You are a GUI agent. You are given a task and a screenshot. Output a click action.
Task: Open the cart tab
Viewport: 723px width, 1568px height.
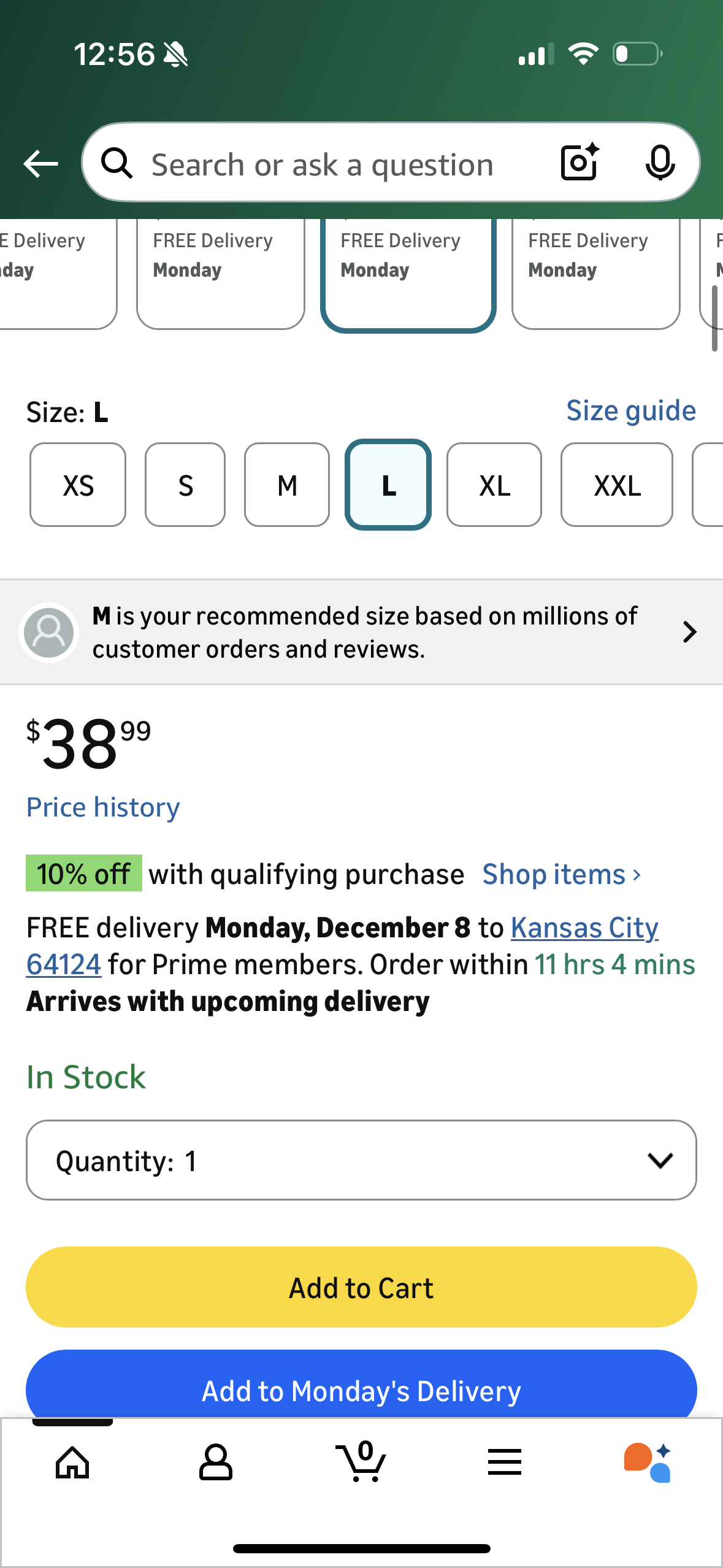[x=361, y=1462]
